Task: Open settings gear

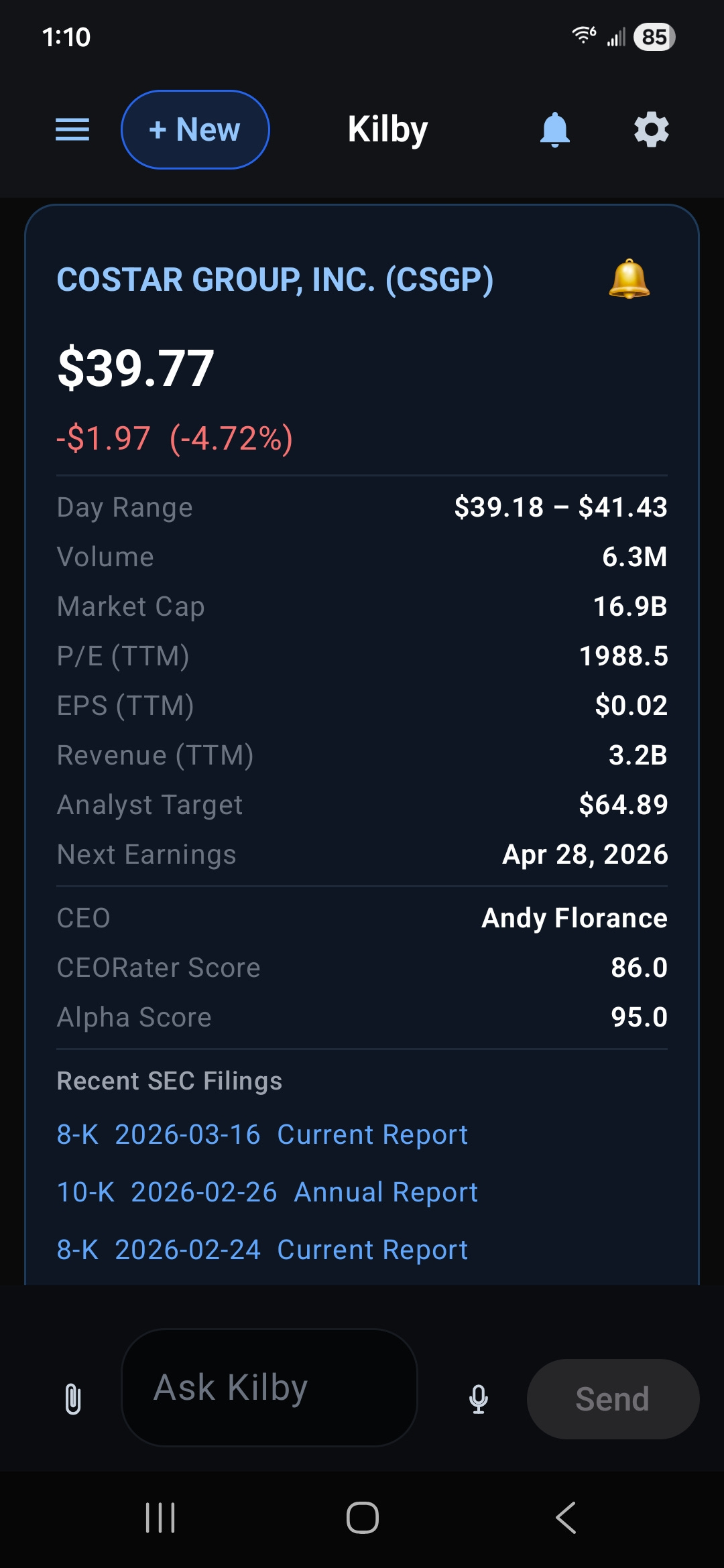Action: point(651,129)
